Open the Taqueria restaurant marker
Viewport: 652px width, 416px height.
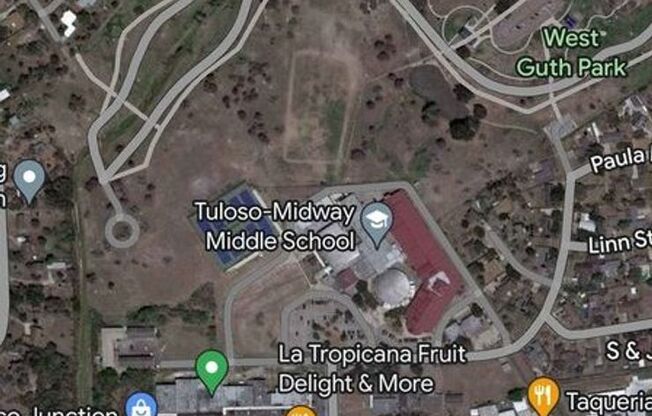(x=543, y=395)
